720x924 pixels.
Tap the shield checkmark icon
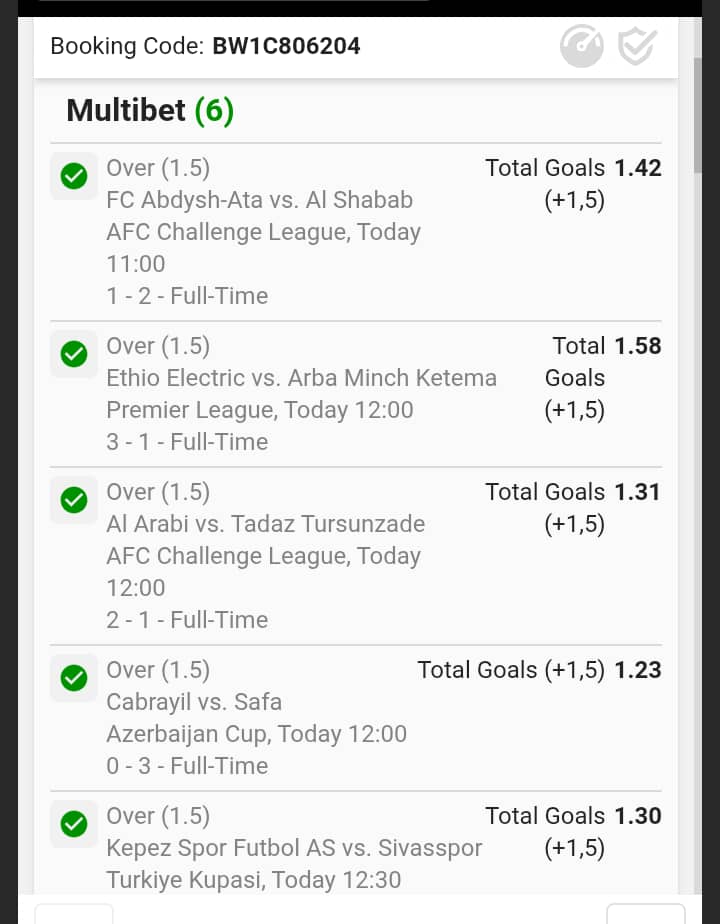[x=636, y=47]
